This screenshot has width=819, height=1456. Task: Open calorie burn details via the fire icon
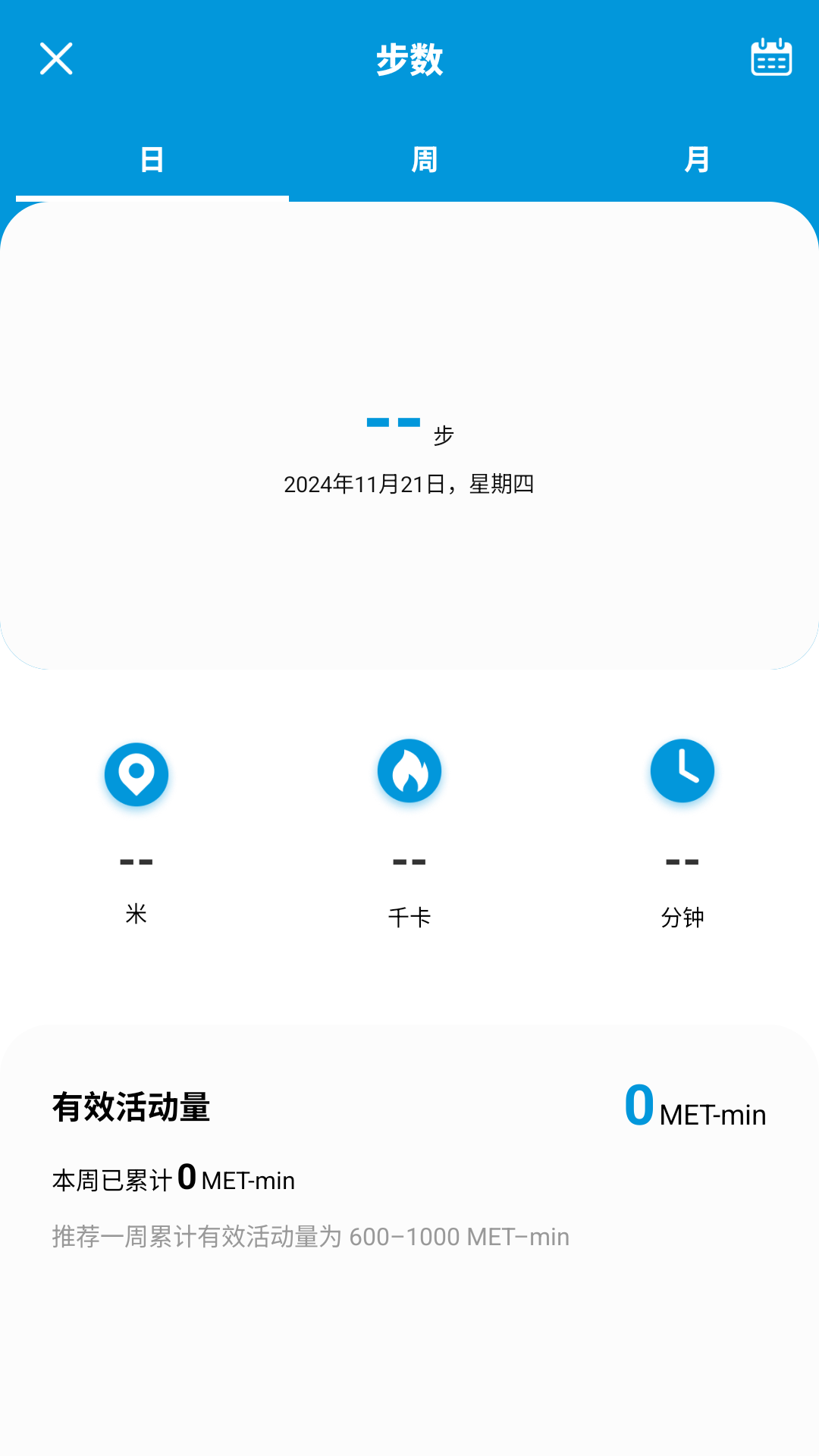(x=409, y=770)
